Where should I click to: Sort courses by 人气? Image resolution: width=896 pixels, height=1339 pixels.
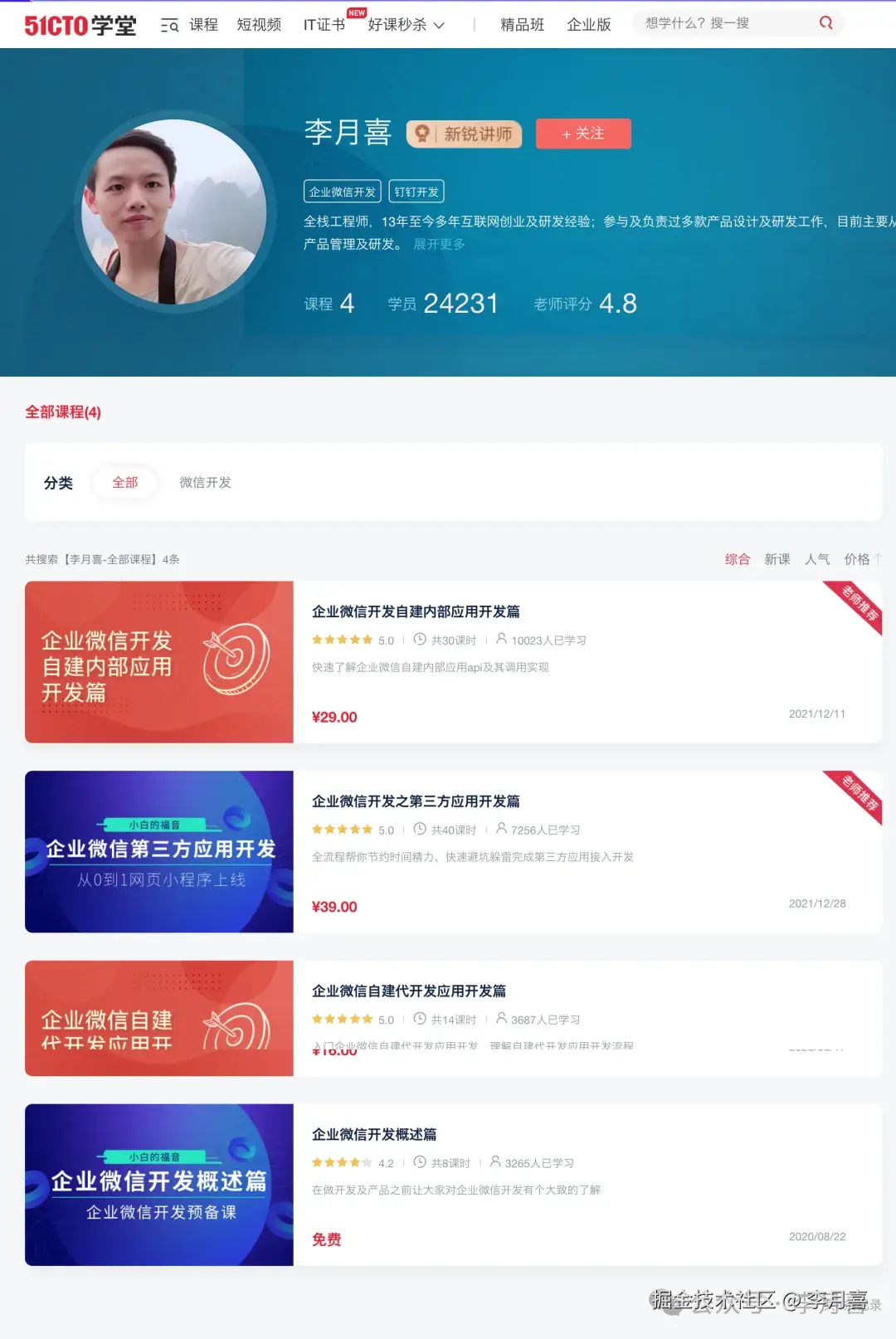tap(818, 559)
